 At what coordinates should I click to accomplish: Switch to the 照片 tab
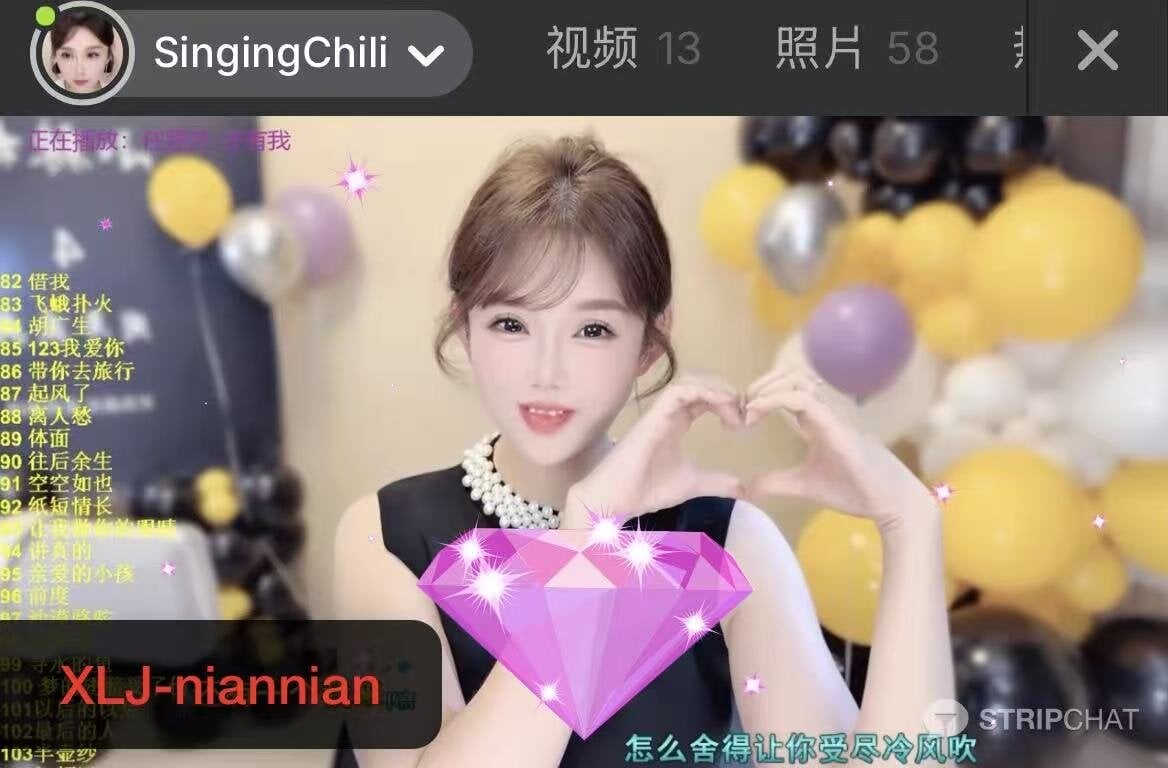(x=856, y=50)
